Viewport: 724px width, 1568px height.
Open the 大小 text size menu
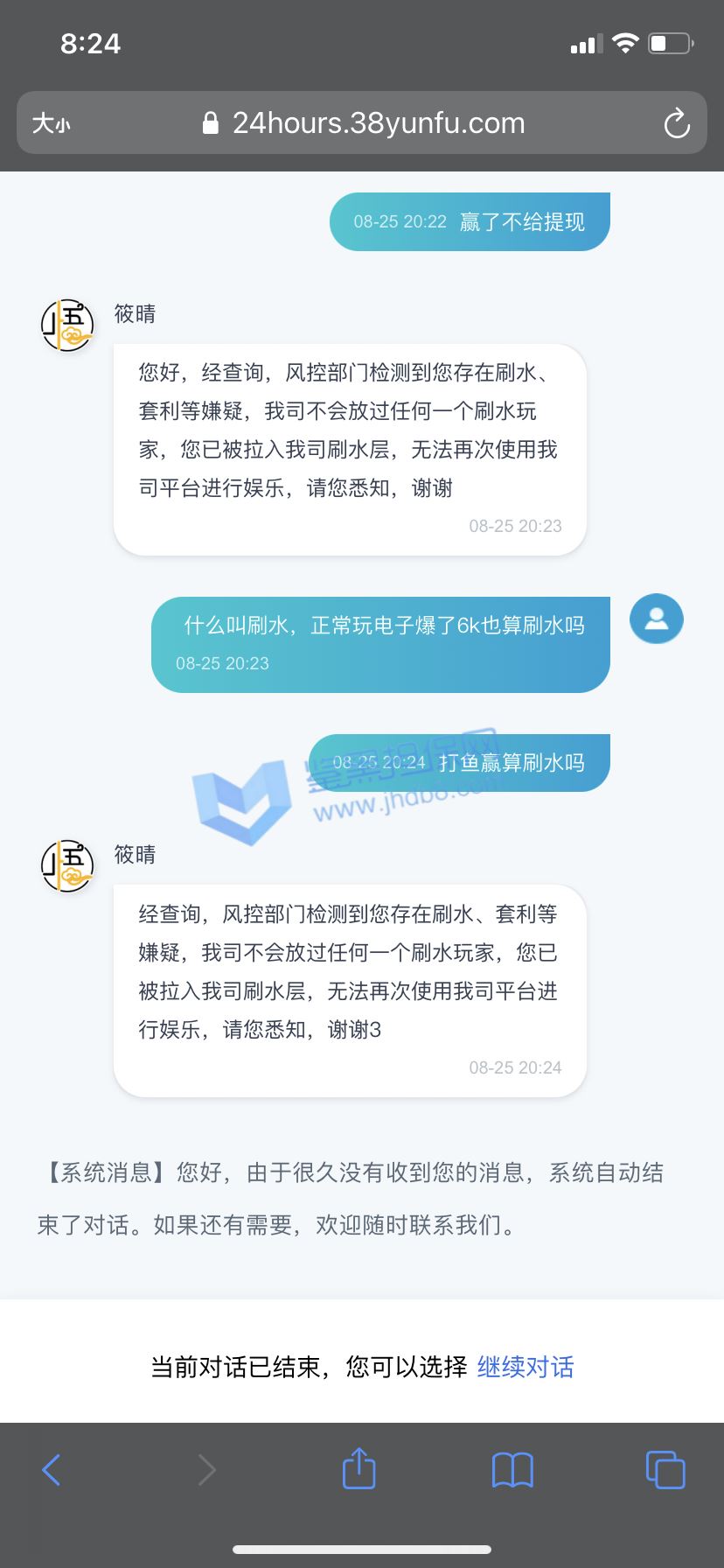pyautogui.click(x=52, y=123)
